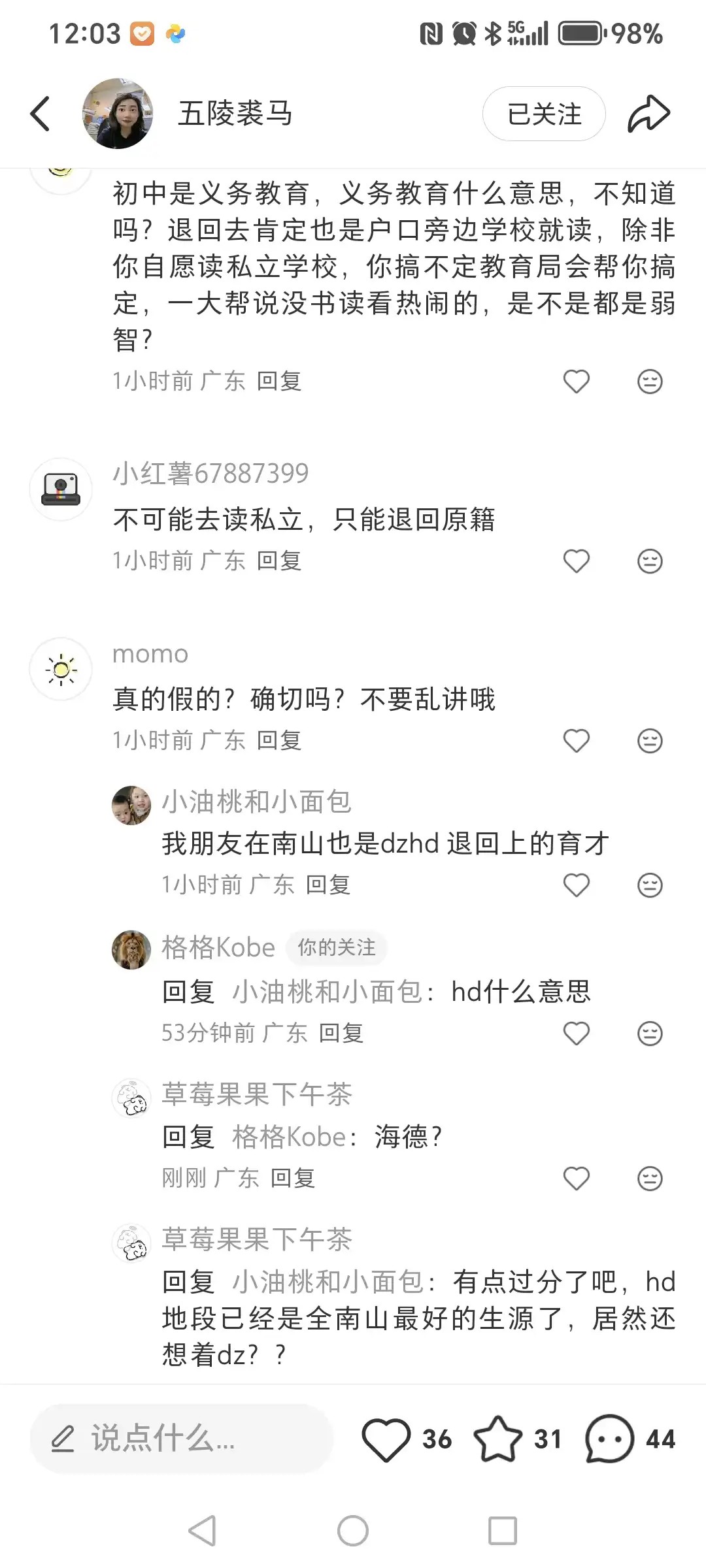Image resolution: width=706 pixels, height=1568 pixels.
Task: Open 小油桃和小面包's profile name
Action: [x=256, y=802]
